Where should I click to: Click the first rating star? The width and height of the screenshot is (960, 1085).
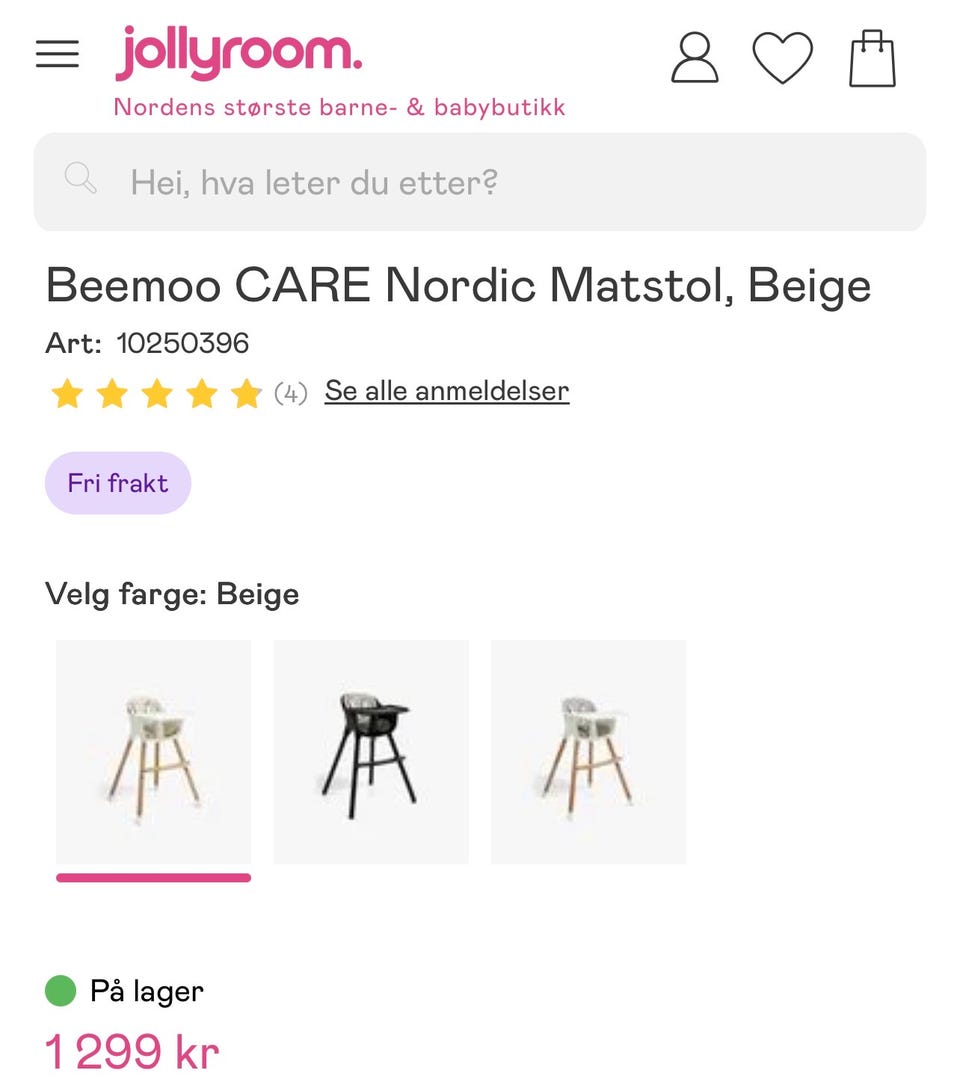[67, 393]
